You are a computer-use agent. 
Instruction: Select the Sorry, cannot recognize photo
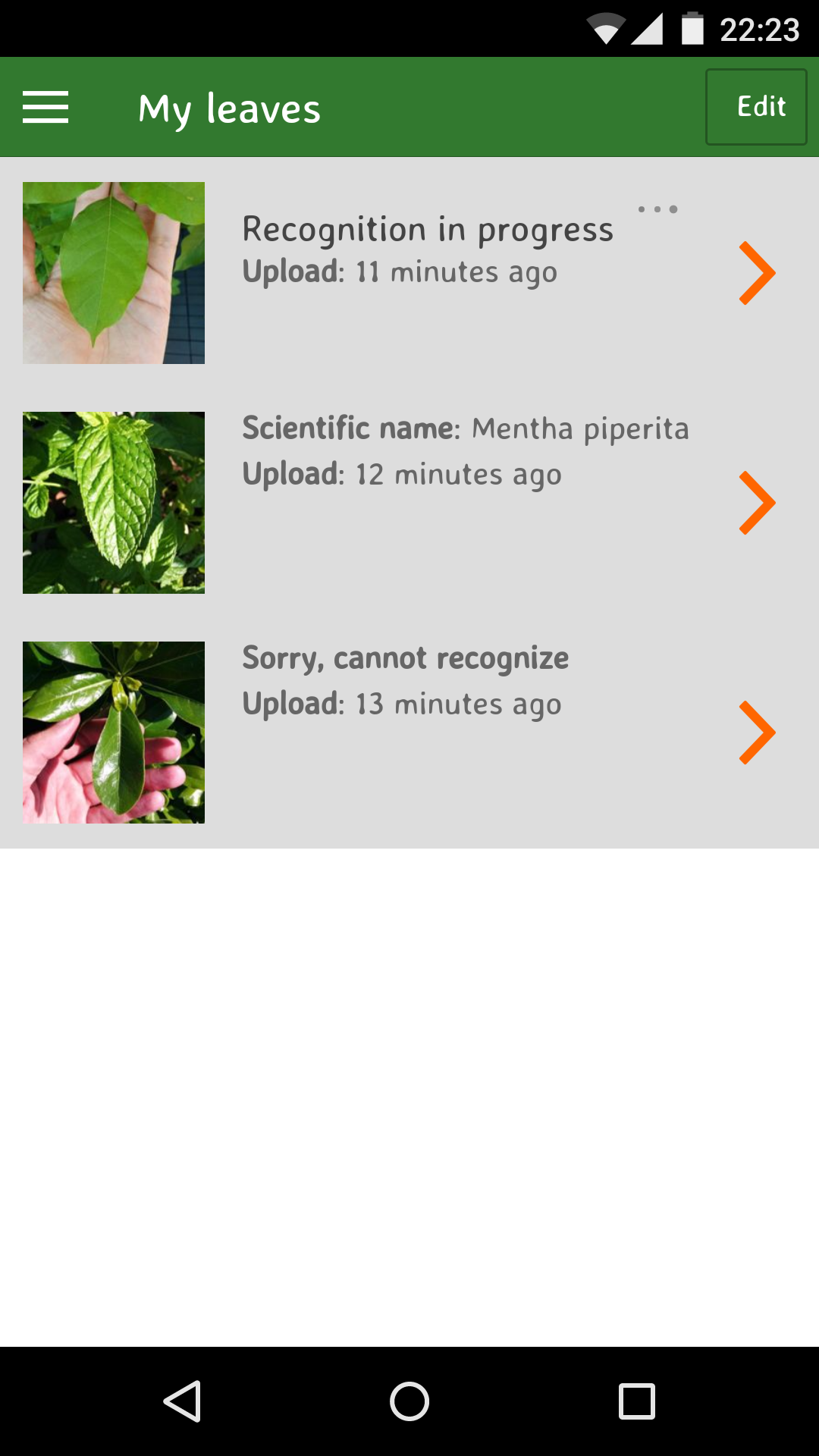(114, 731)
